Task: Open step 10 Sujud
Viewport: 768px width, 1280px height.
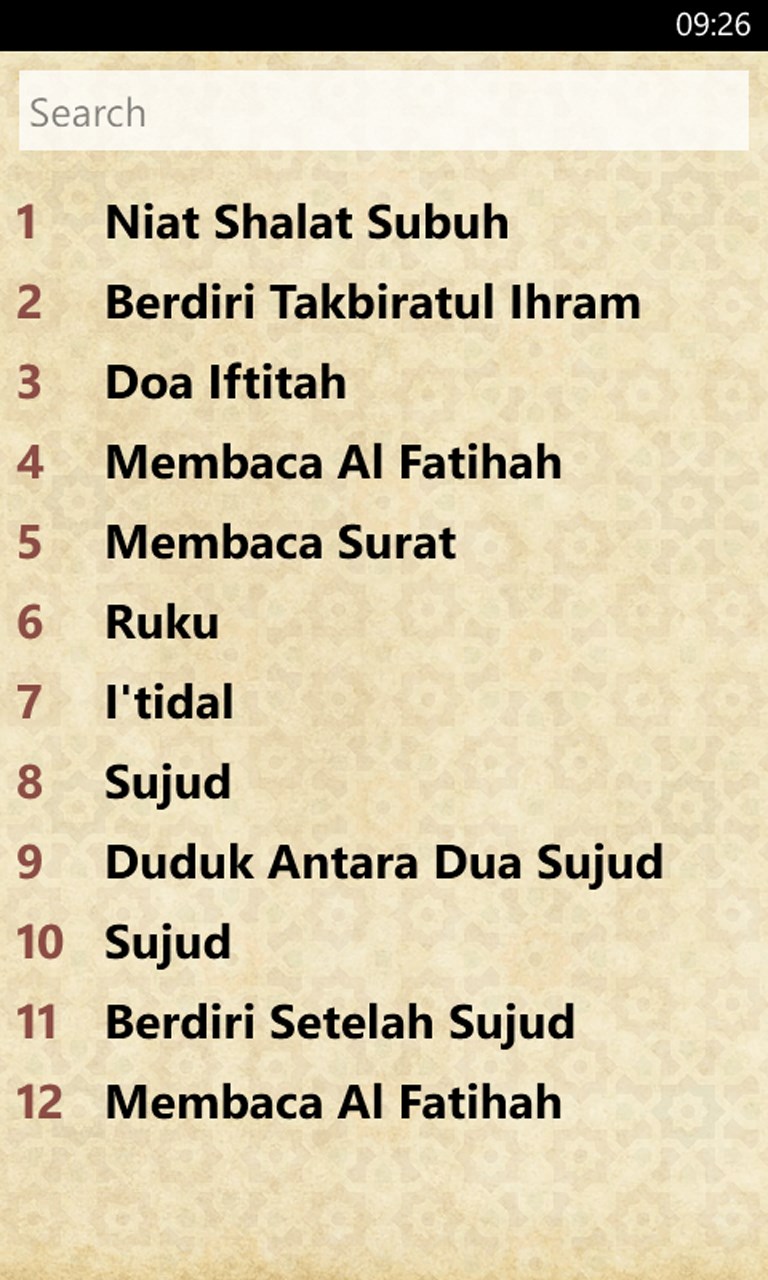Action: click(x=168, y=942)
